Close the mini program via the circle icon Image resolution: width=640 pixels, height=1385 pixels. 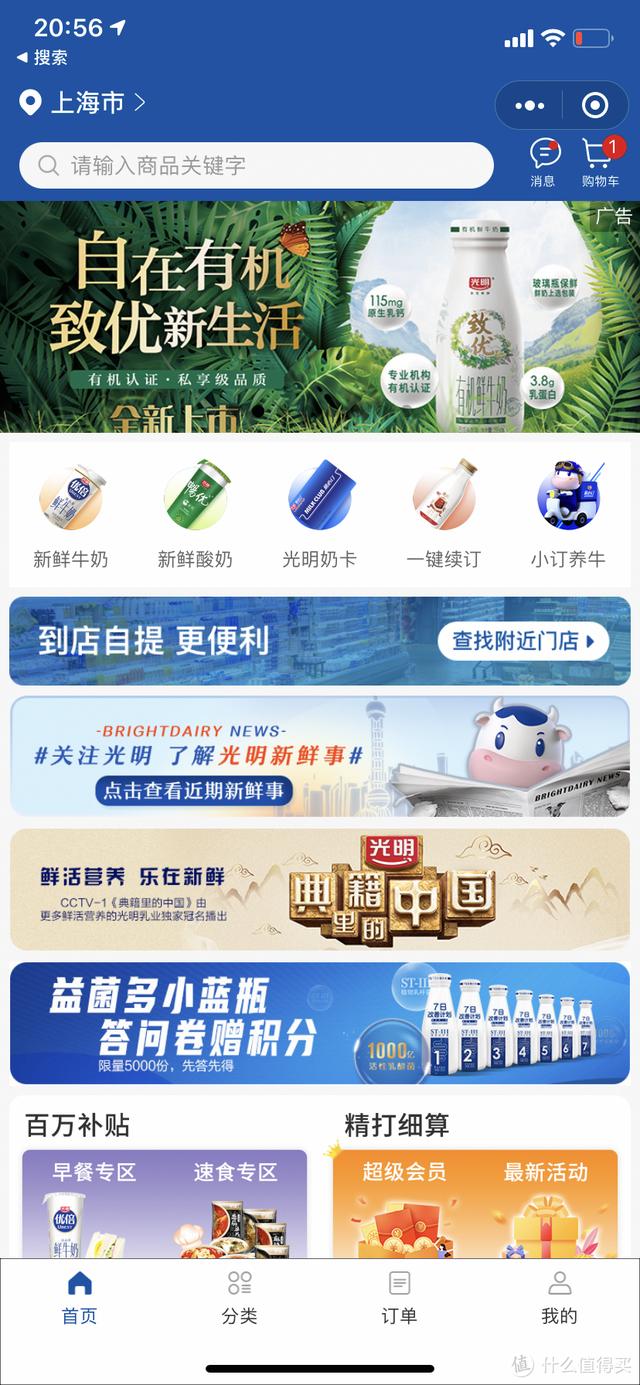594,105
